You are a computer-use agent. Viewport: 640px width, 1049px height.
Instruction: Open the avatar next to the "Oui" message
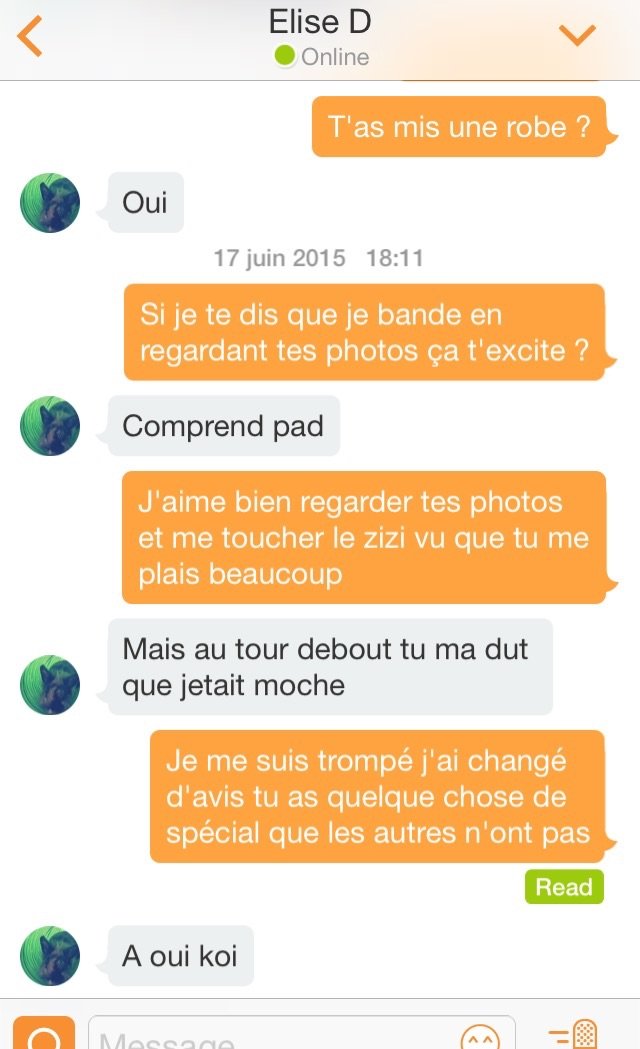[50, 203]
